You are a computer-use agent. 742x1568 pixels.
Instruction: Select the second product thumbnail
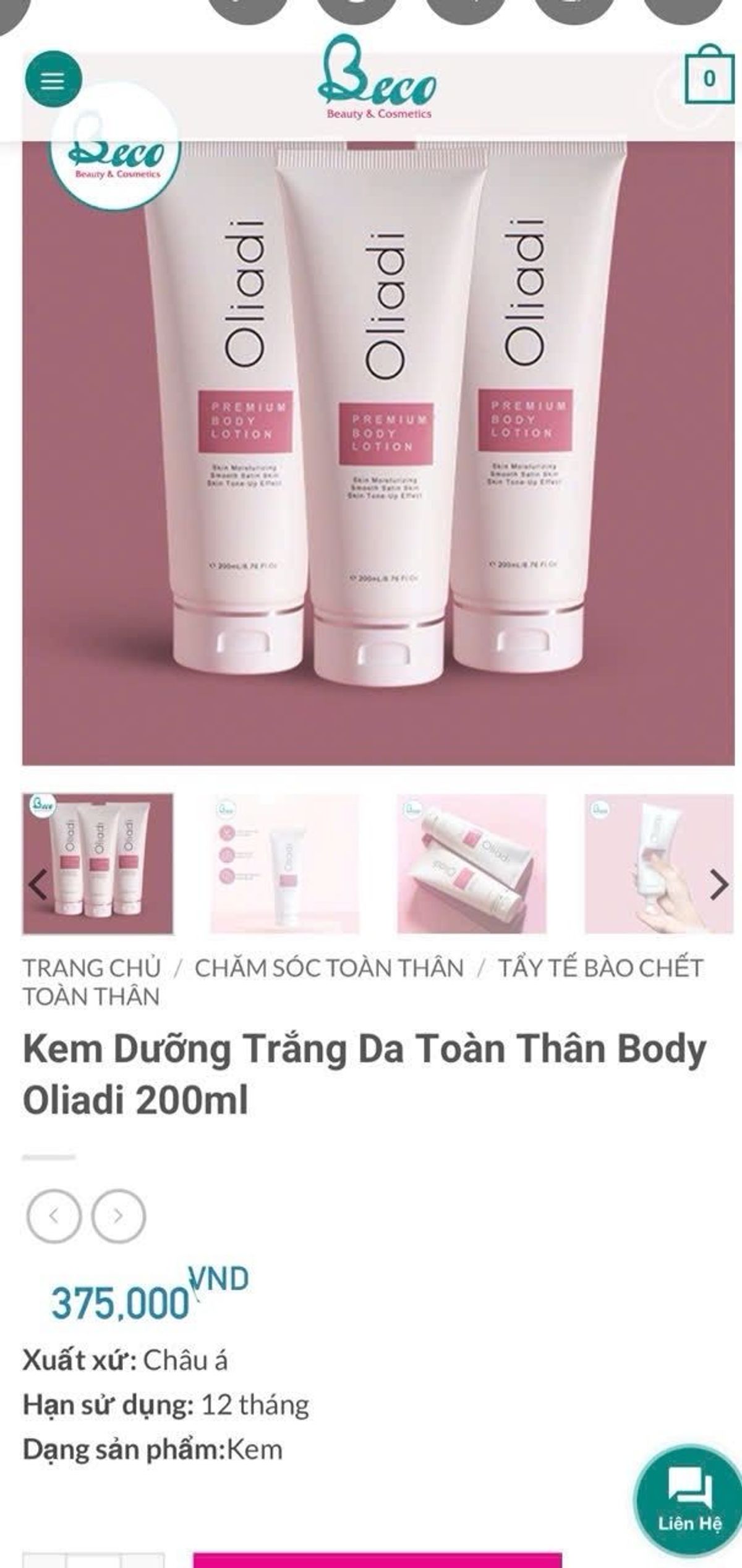[284, 863]
